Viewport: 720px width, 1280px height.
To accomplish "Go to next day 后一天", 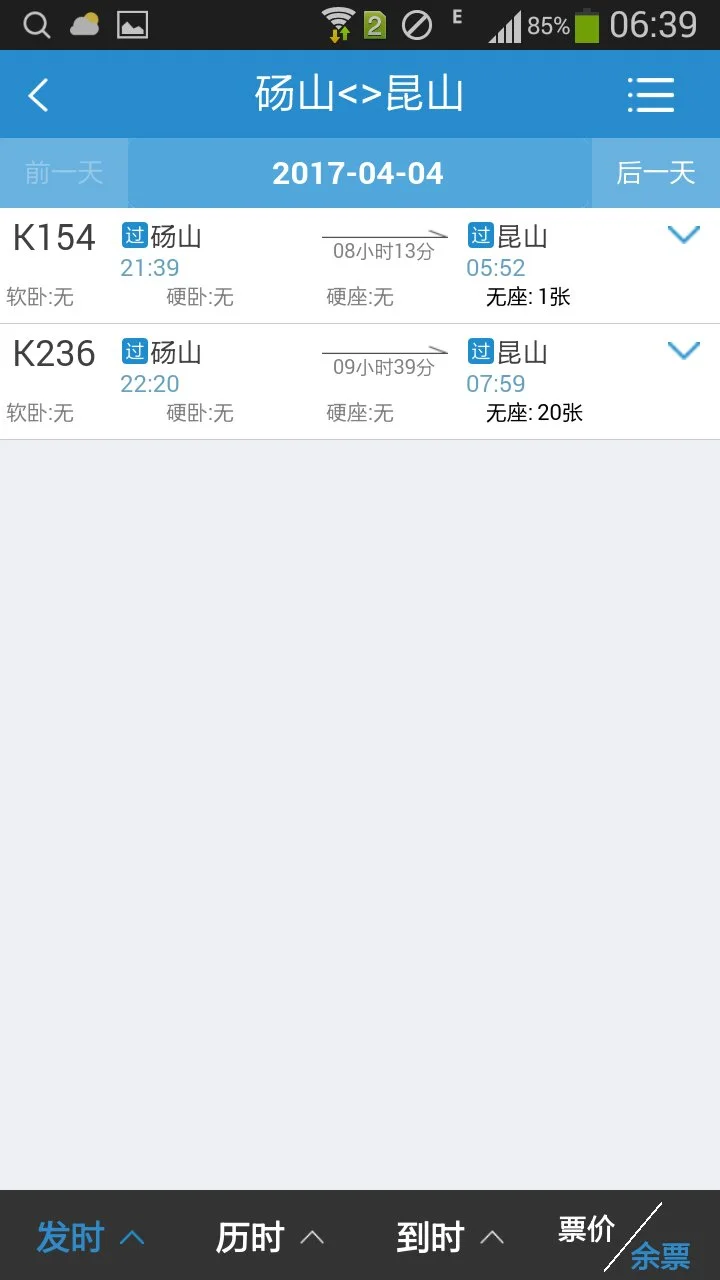I will pos(655,173).
